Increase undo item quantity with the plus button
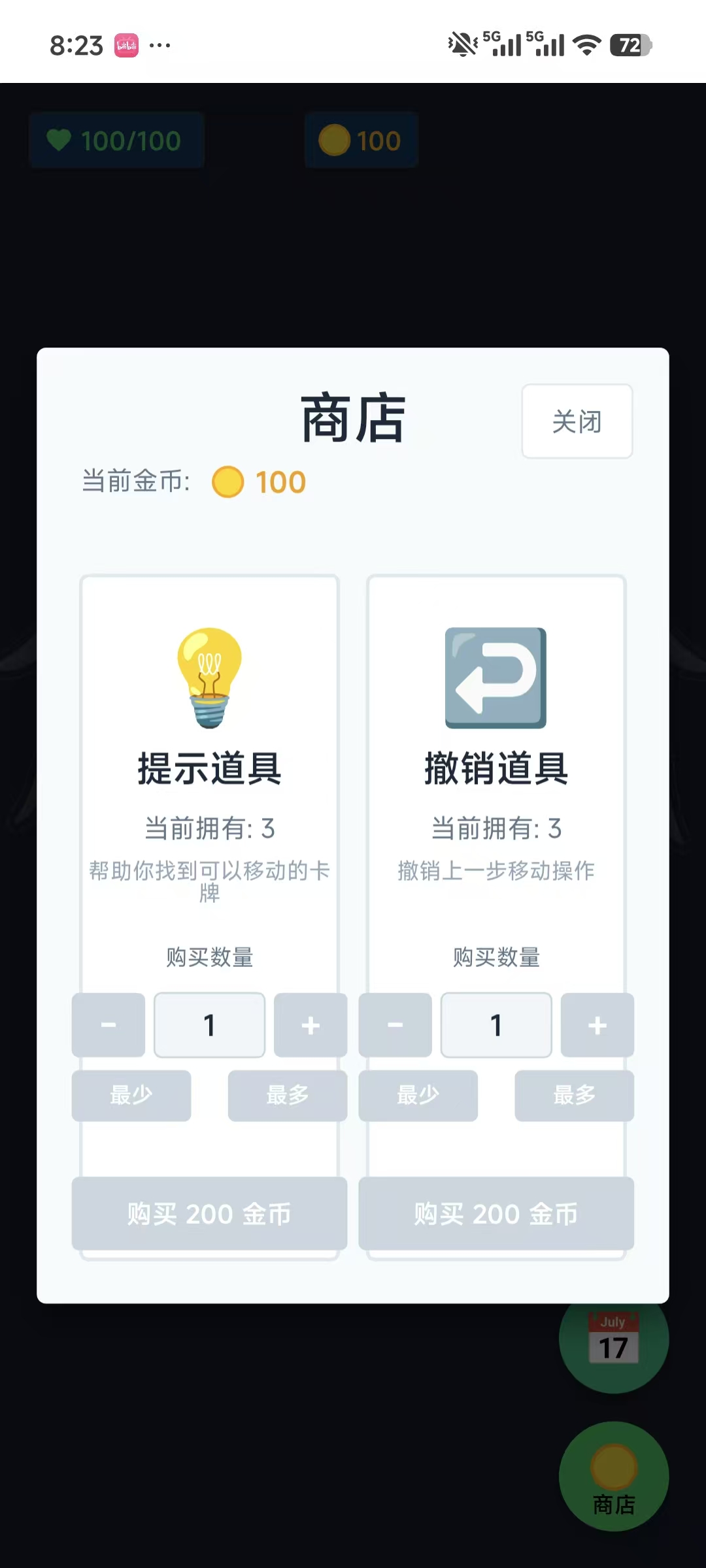706x1568 pixels. (596, 1025)
